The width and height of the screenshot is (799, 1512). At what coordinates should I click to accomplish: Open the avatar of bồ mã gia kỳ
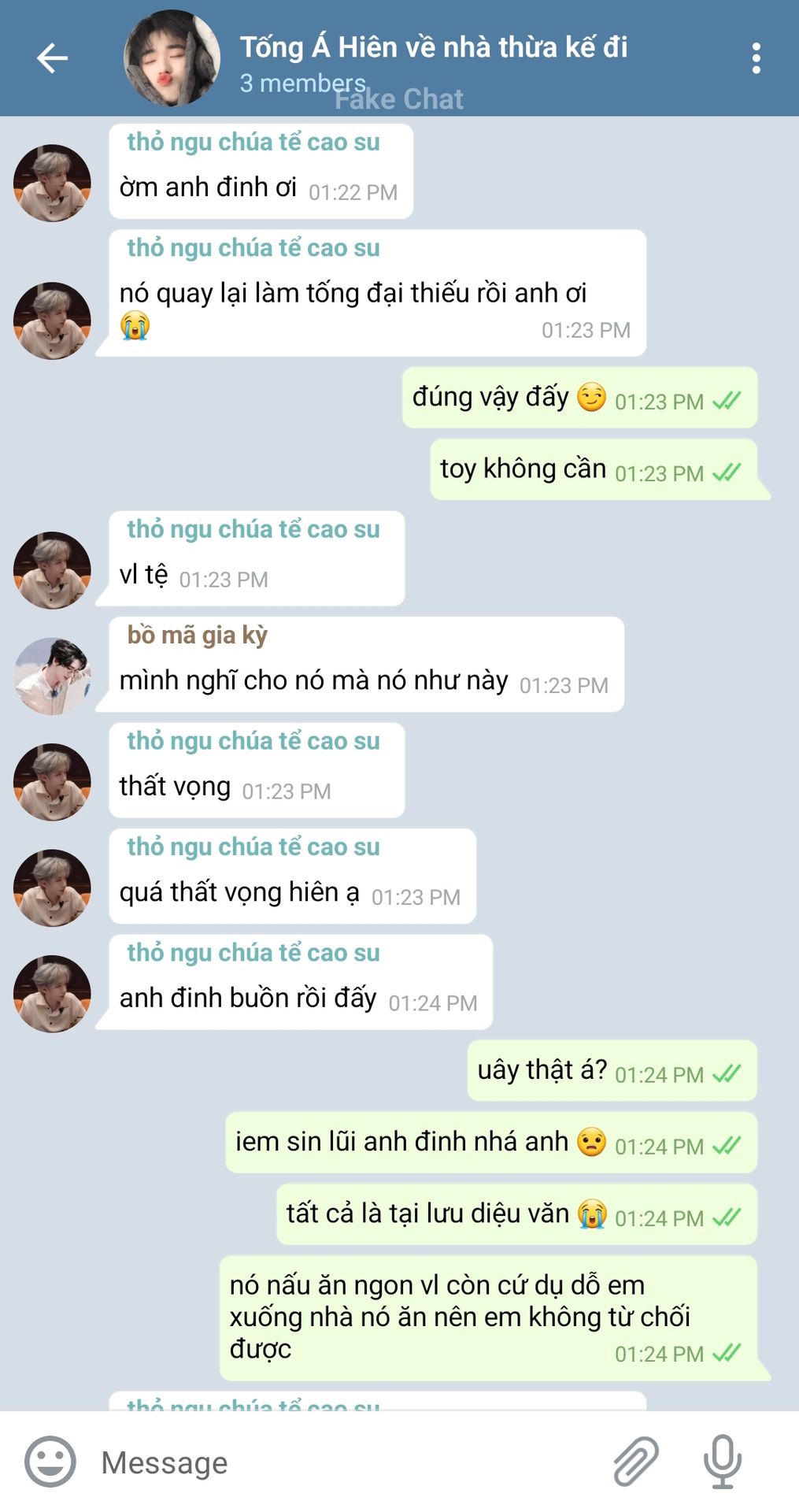click(x=52, y=676)
